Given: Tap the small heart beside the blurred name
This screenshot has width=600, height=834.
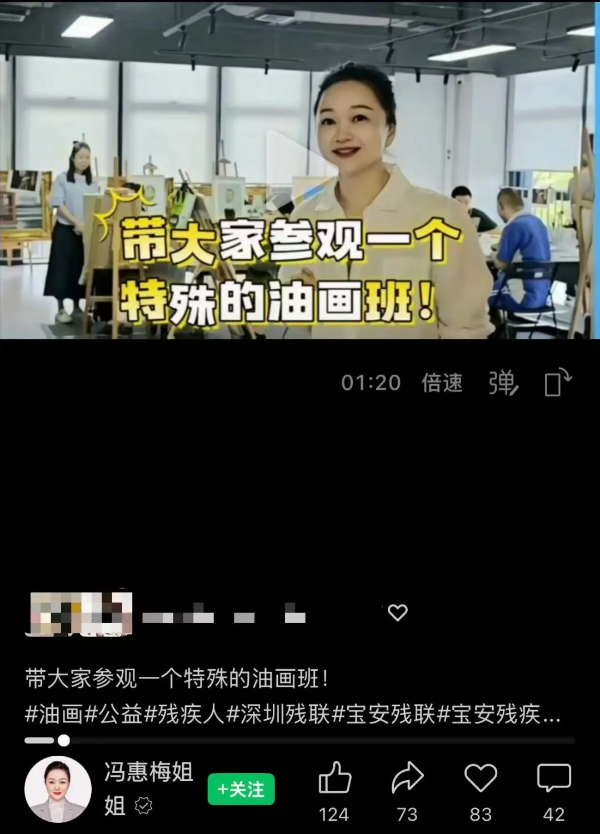Looking at the screenshot, I should [x=398, y=612].
